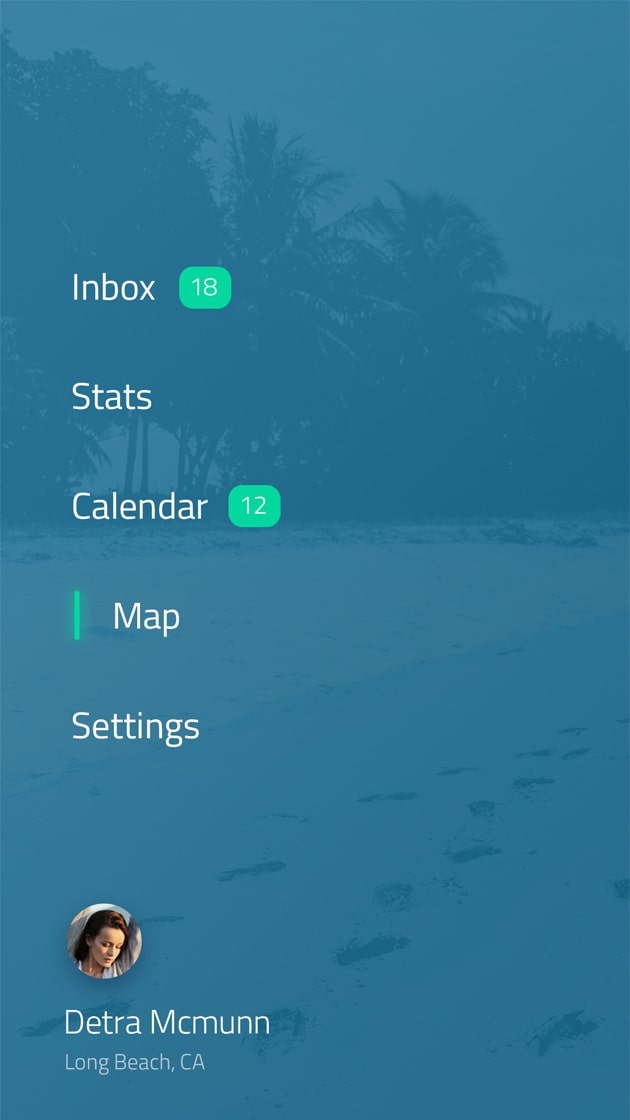Open the Inbox menu item
Screen dimensions: 630x1120
pos(114,288)
